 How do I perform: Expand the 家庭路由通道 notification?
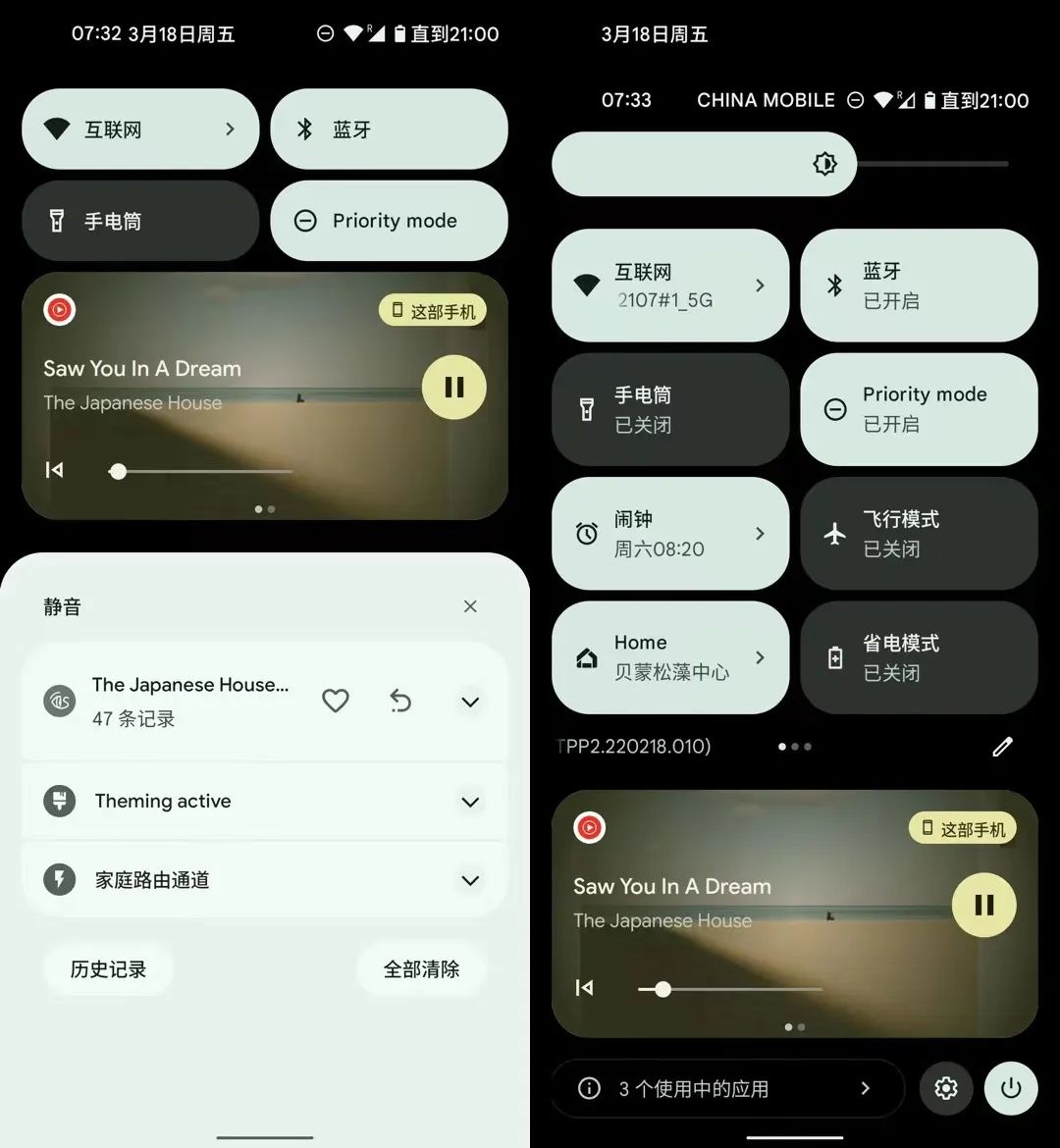tap(470, 880)
